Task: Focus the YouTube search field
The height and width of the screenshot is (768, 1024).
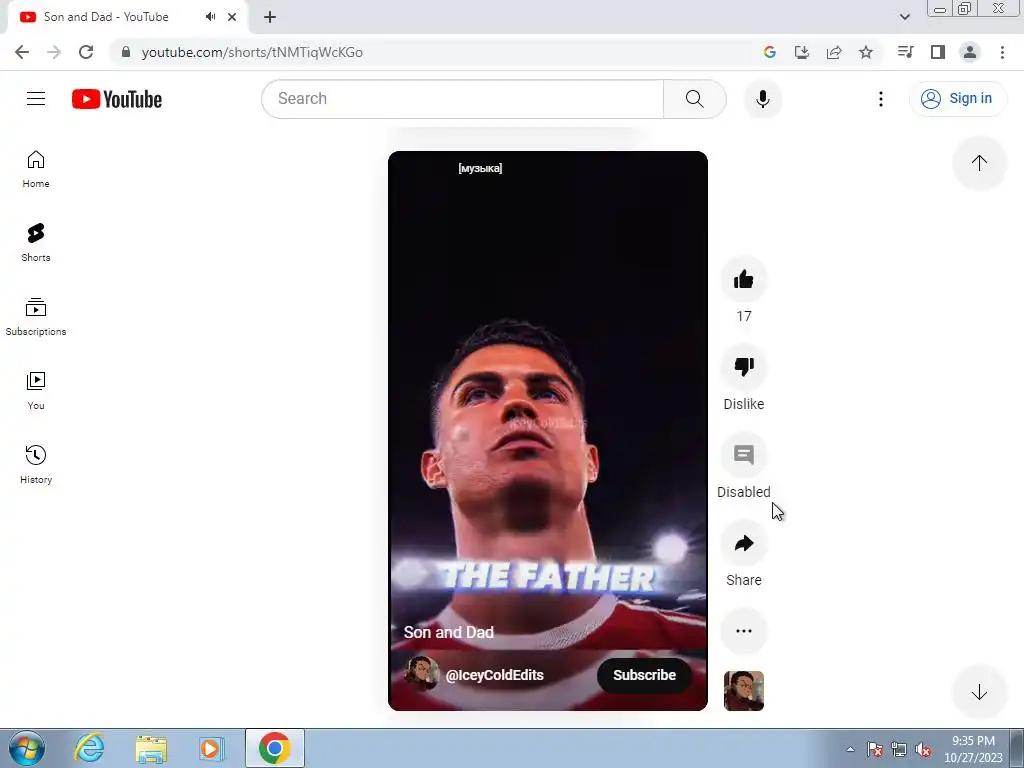Action: point(462,99)
